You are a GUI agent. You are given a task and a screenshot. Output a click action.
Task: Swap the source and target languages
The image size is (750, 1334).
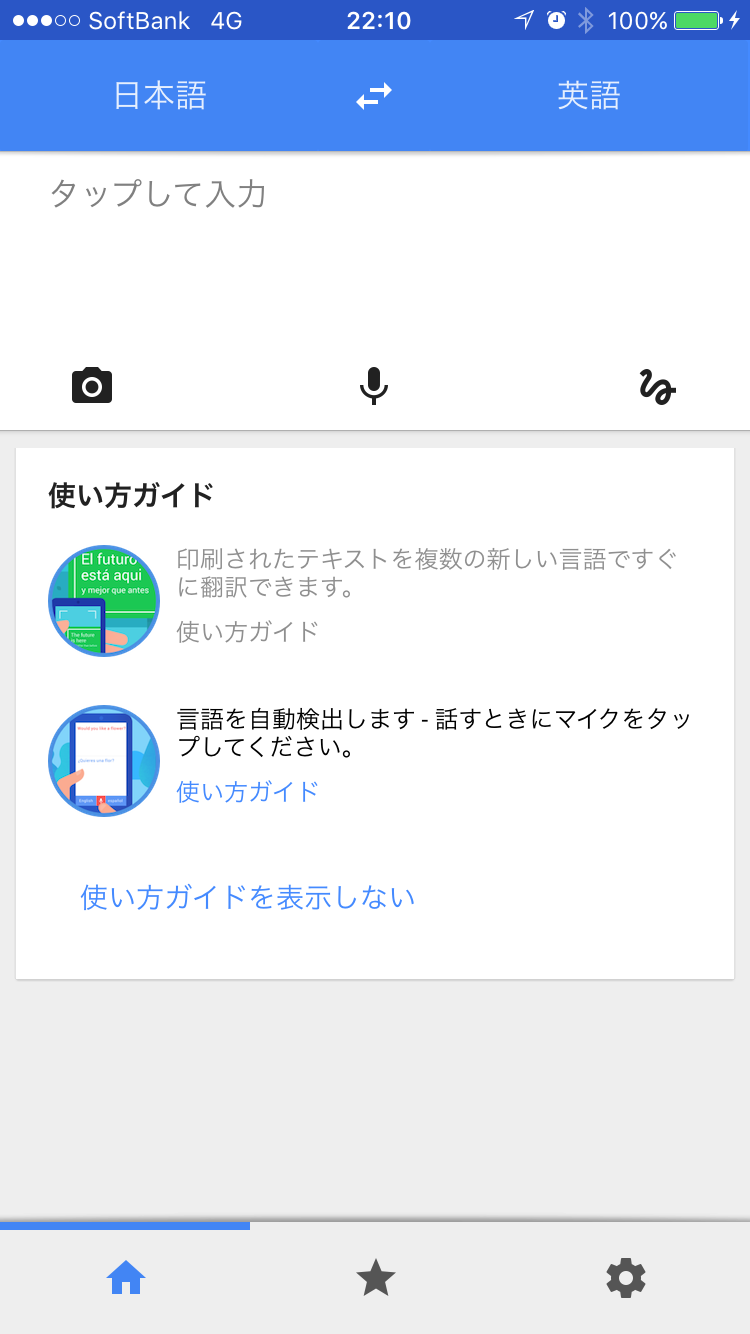(374, 96)
